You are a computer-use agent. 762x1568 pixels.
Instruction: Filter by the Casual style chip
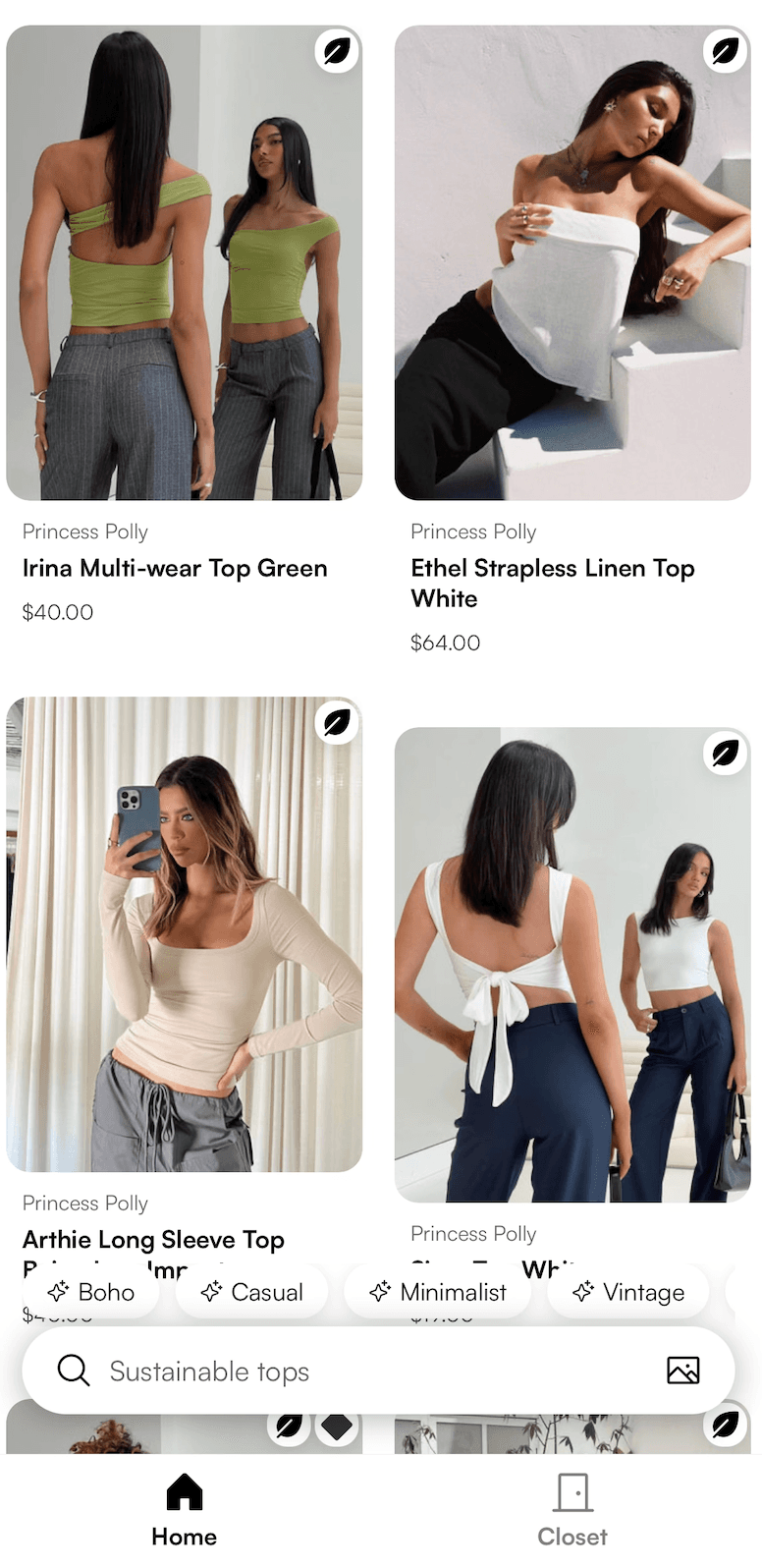click(251, 1292)
